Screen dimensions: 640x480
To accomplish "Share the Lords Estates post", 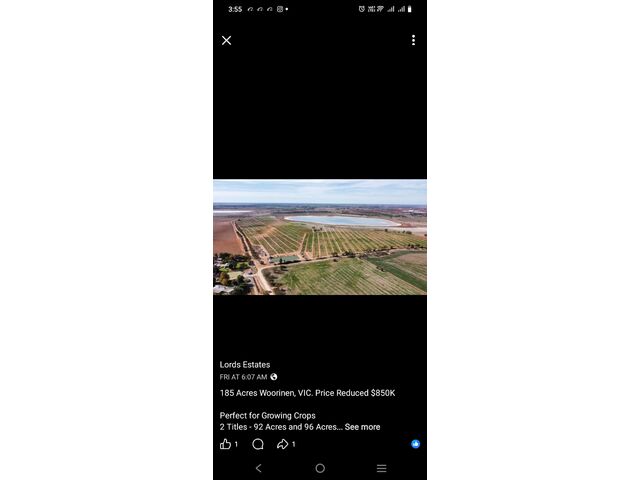I will click(283, 444).
